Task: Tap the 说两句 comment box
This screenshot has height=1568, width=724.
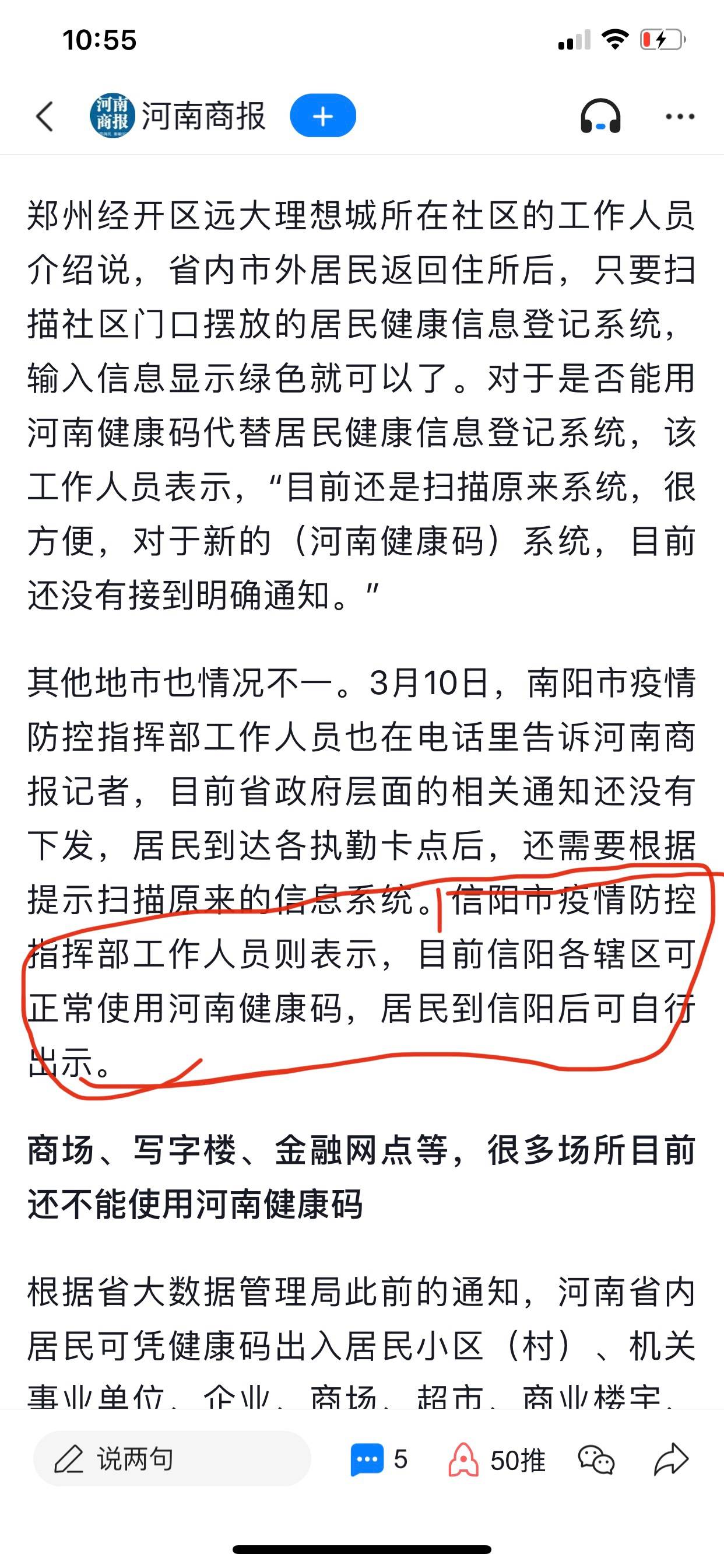Action: click(172, 1459)
